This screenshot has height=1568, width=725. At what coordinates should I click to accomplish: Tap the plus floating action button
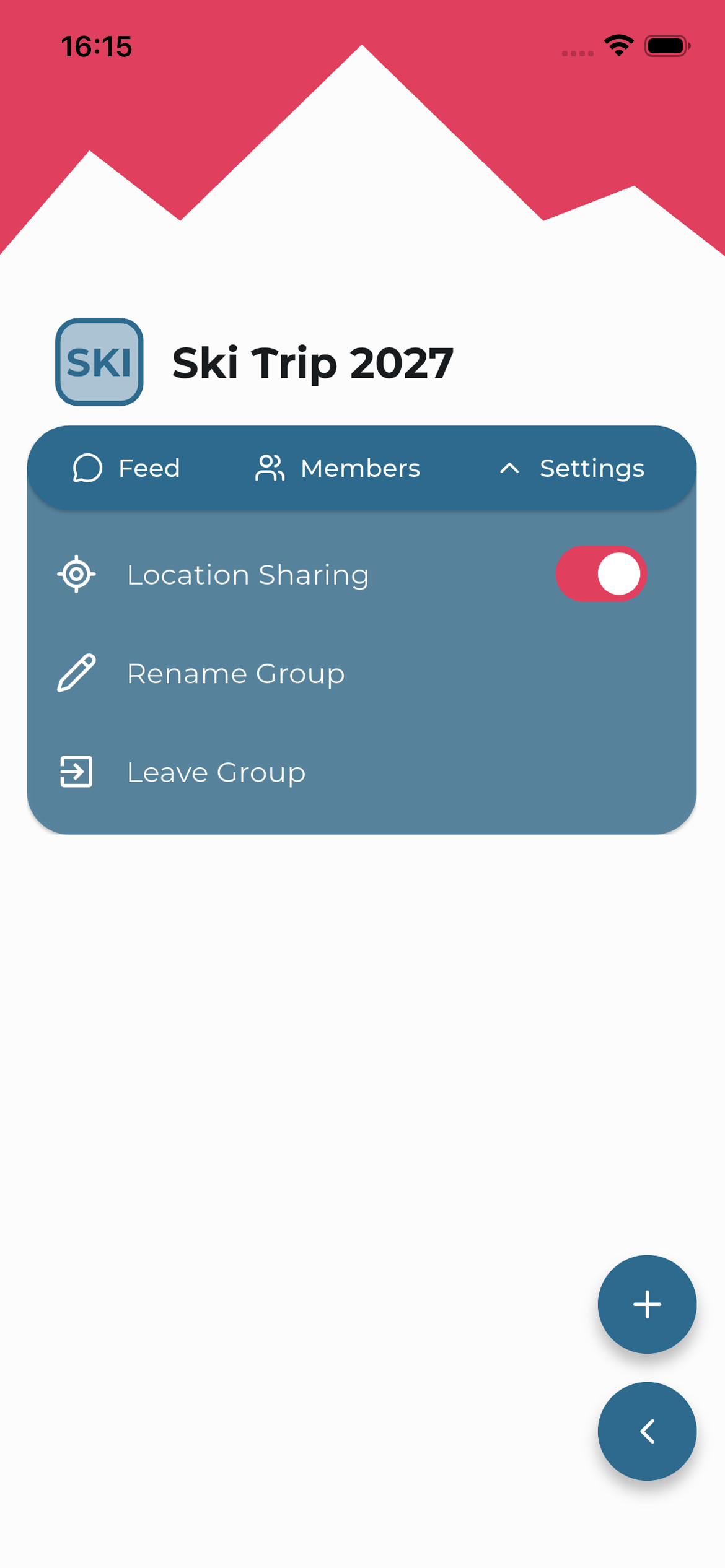[646, 1304]
